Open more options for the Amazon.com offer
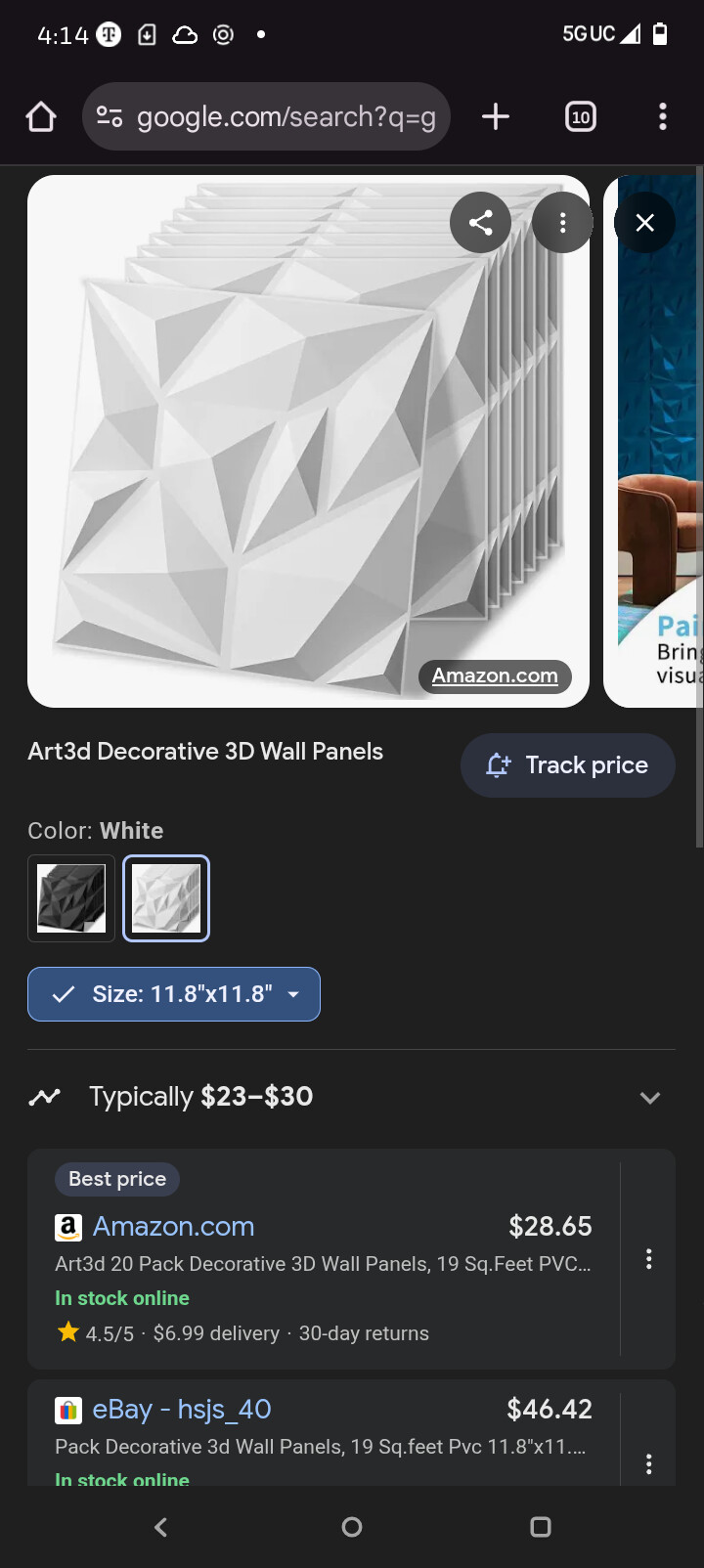 point(648,1259)
